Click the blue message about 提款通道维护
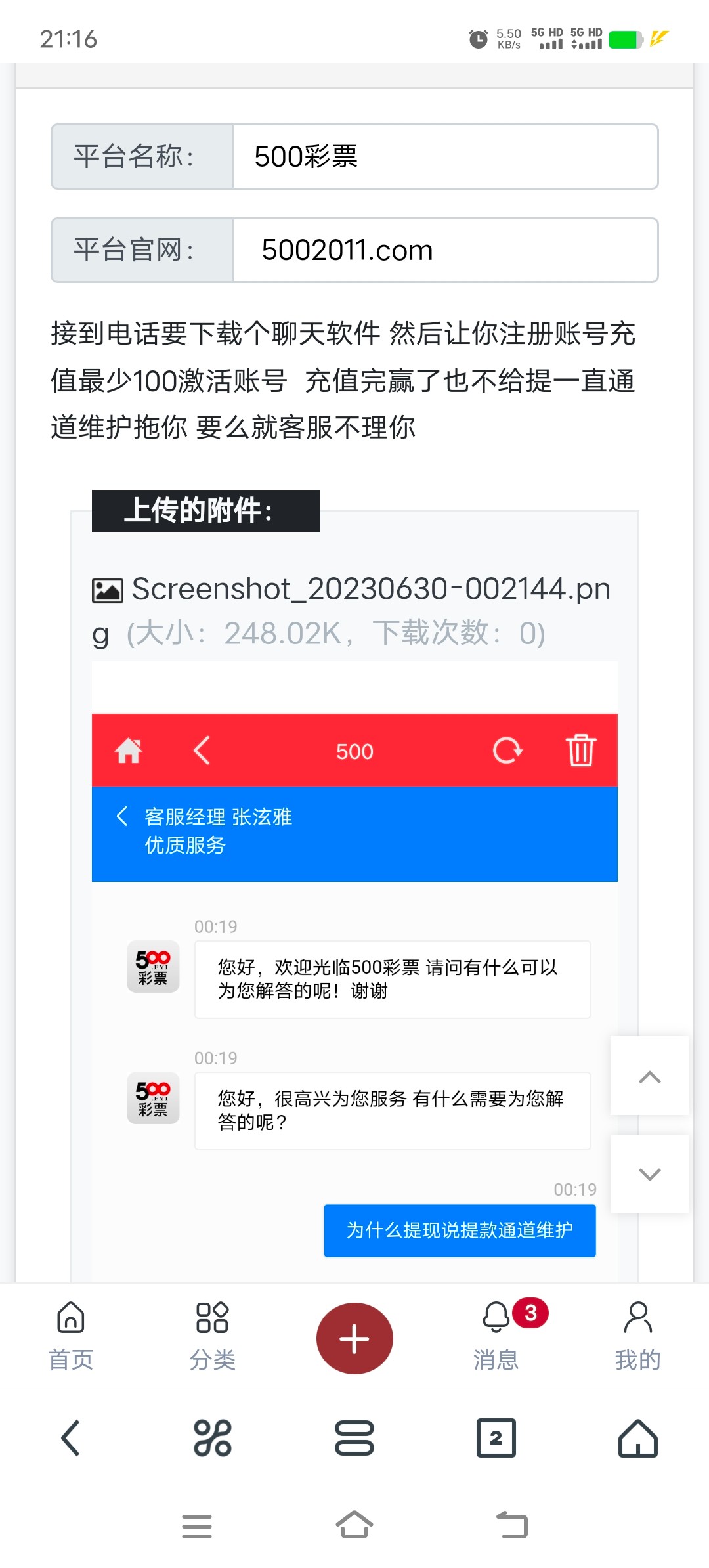Image resolution: width=709 pixels, height=1568 pixels. [x=460, y=1230]
